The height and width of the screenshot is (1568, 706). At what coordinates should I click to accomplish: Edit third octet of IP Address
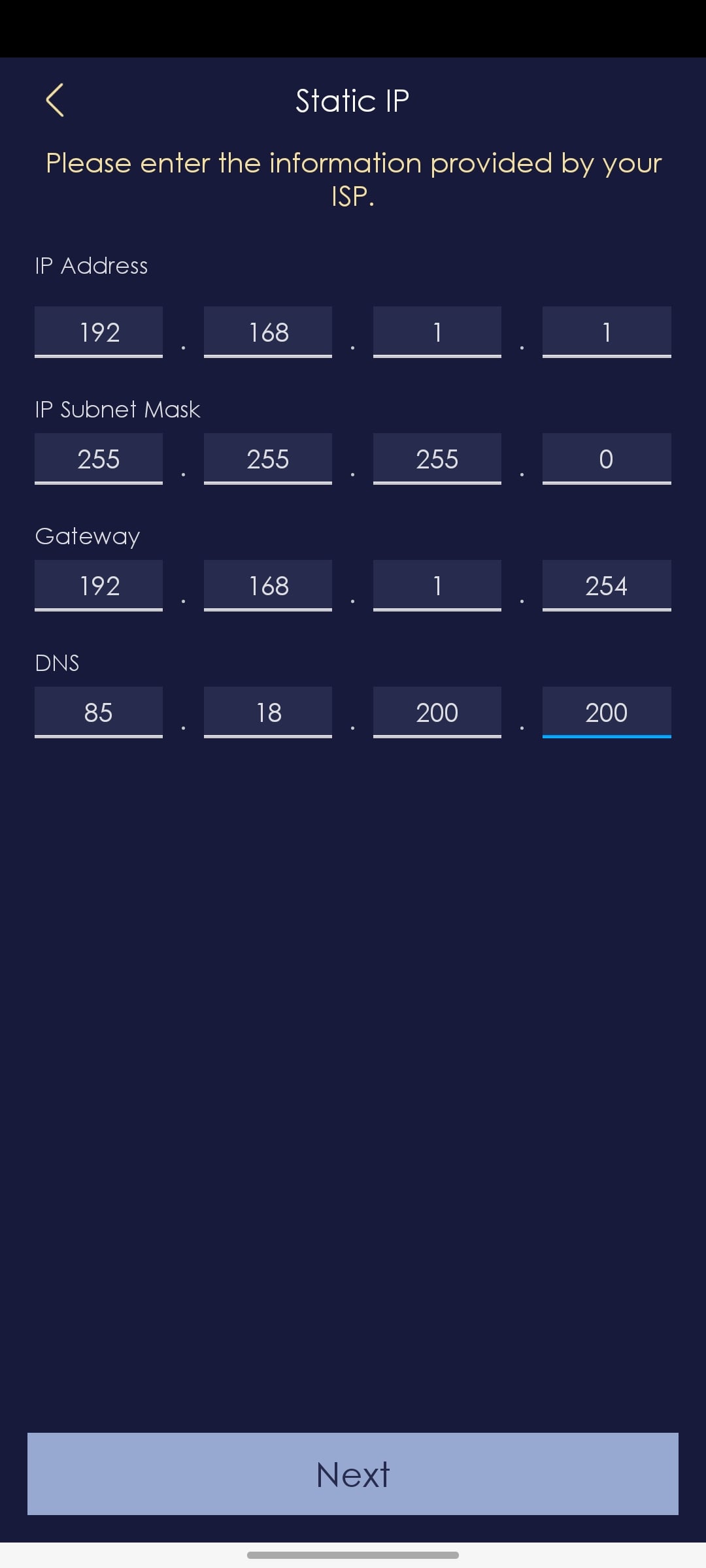[x=437, y=332]
